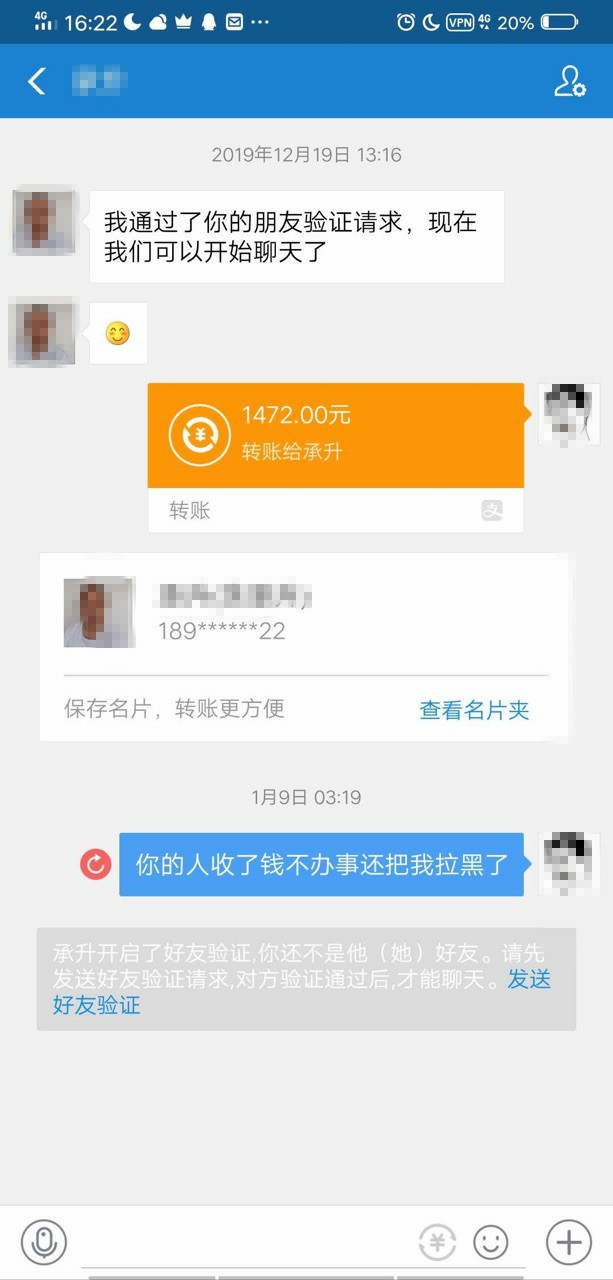This screenshot has width=613, height=1280.
Task: View the sender's avatar beside the greeting message
Action: pyautogui.click(x=45, y=222)
